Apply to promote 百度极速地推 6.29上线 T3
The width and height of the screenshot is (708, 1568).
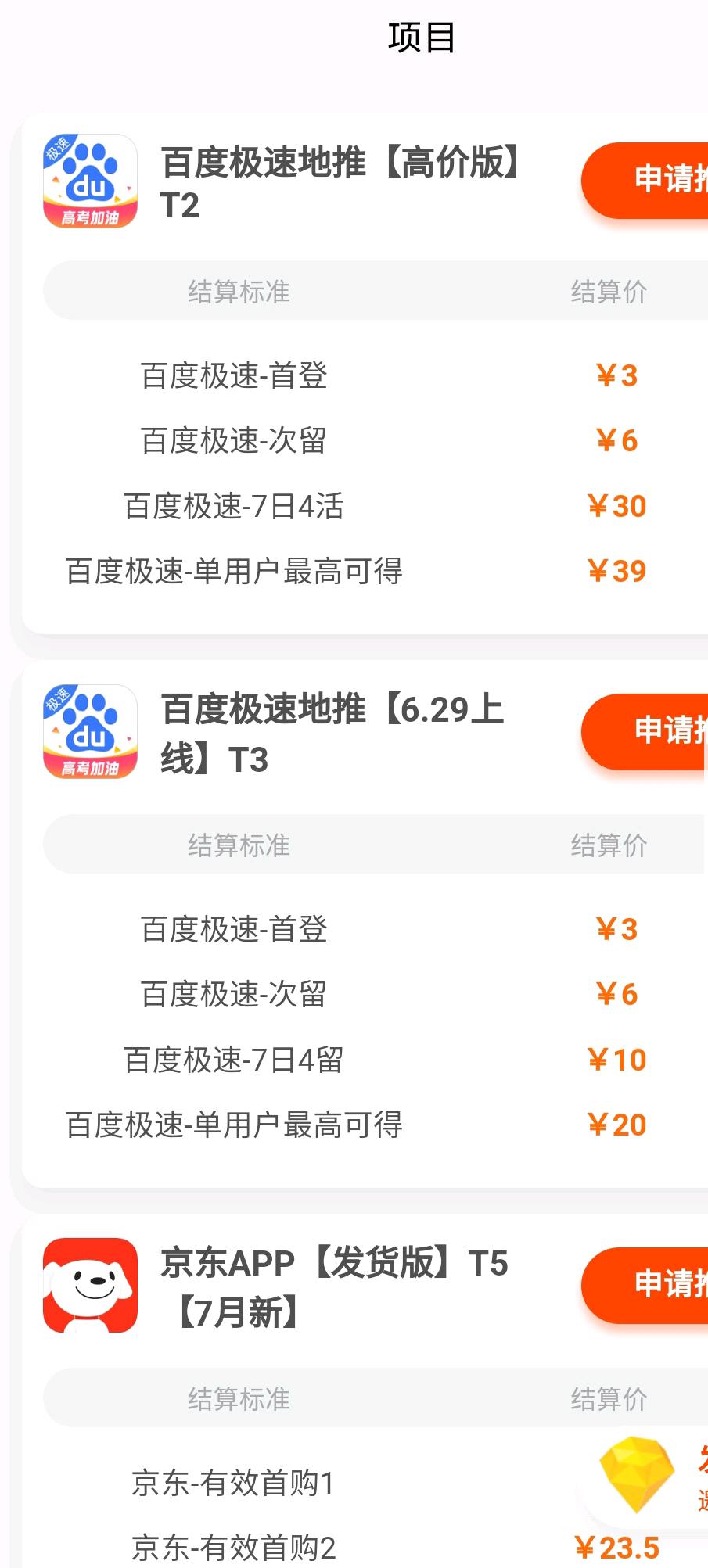[x=645, y=731]
